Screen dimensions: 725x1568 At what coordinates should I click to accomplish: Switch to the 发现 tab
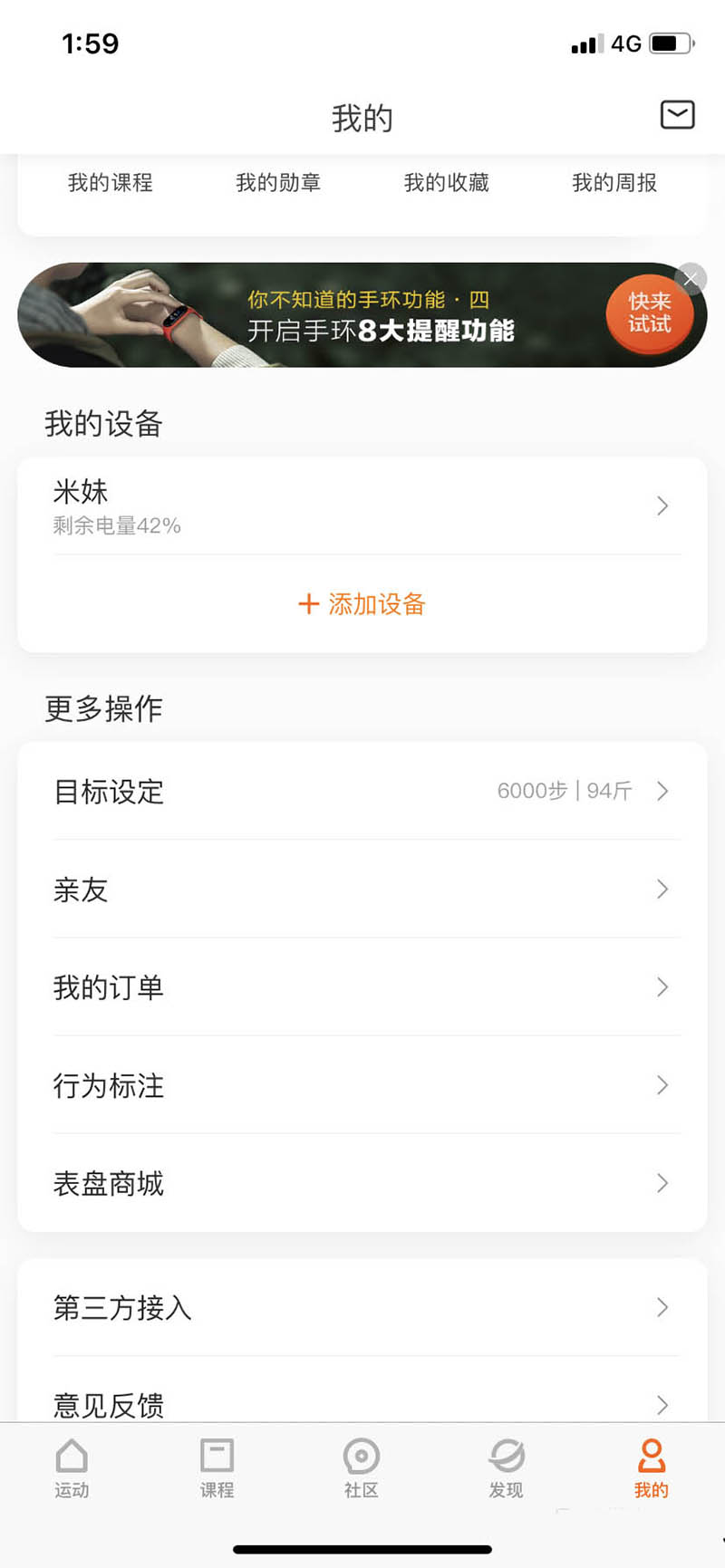click(x=506, y=1467)
